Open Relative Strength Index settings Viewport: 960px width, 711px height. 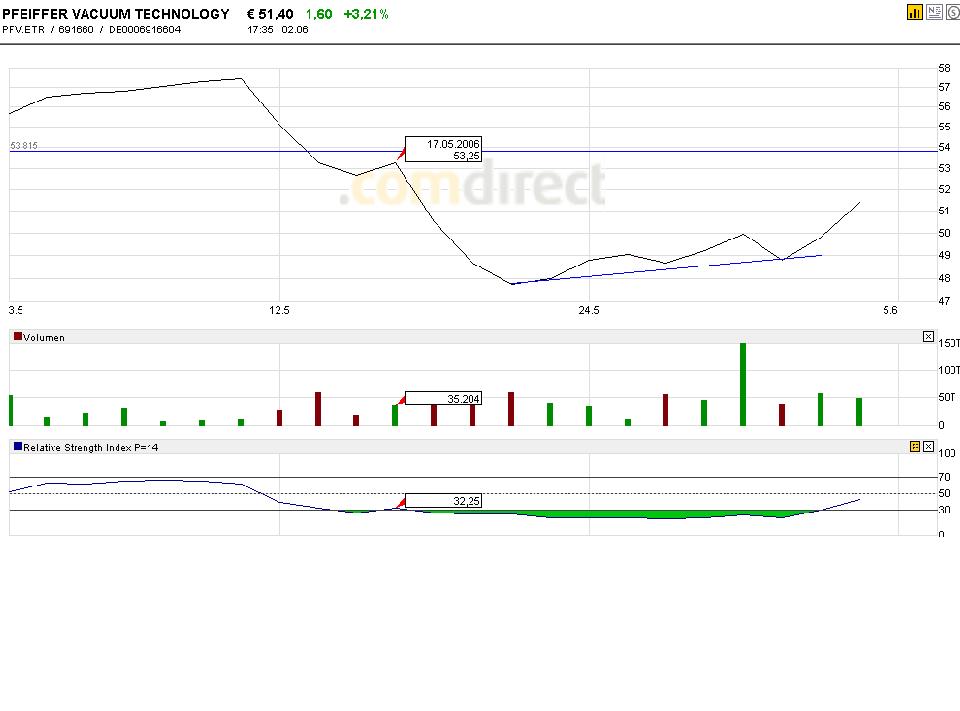915,447
